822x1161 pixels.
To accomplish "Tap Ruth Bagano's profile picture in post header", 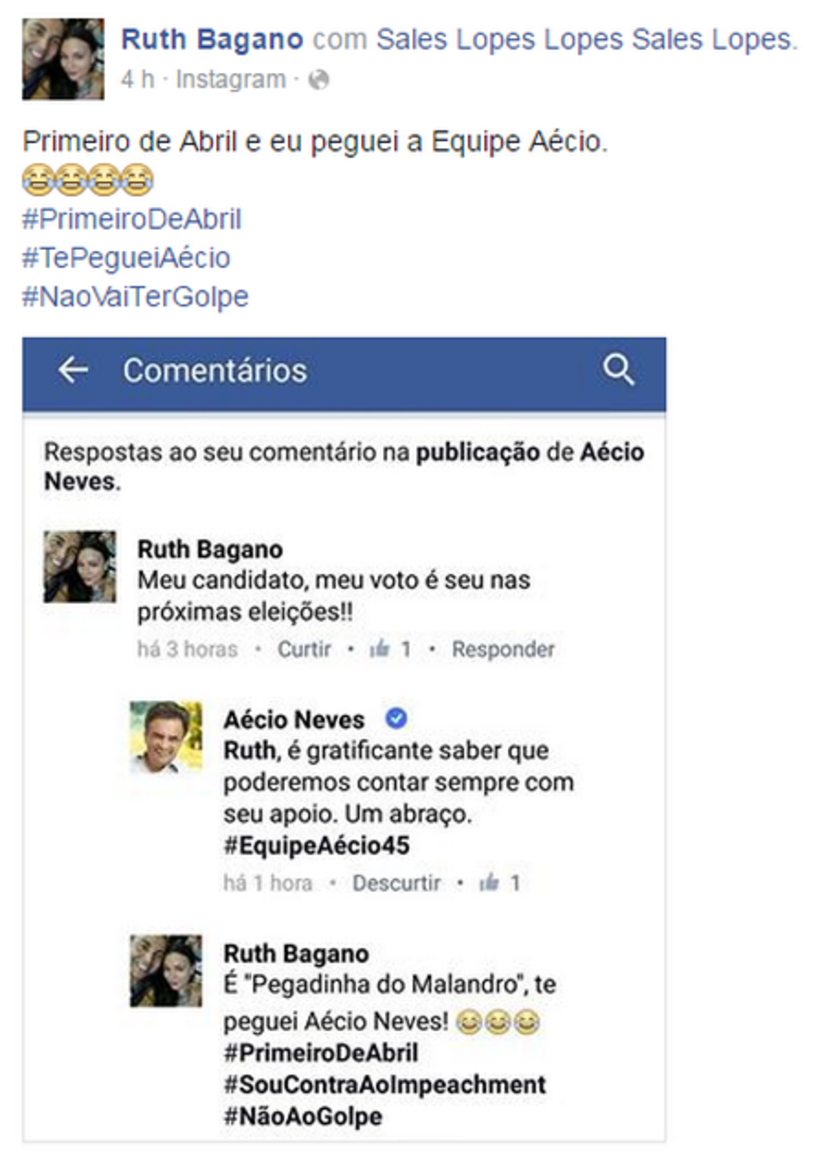I will (63, 59).
